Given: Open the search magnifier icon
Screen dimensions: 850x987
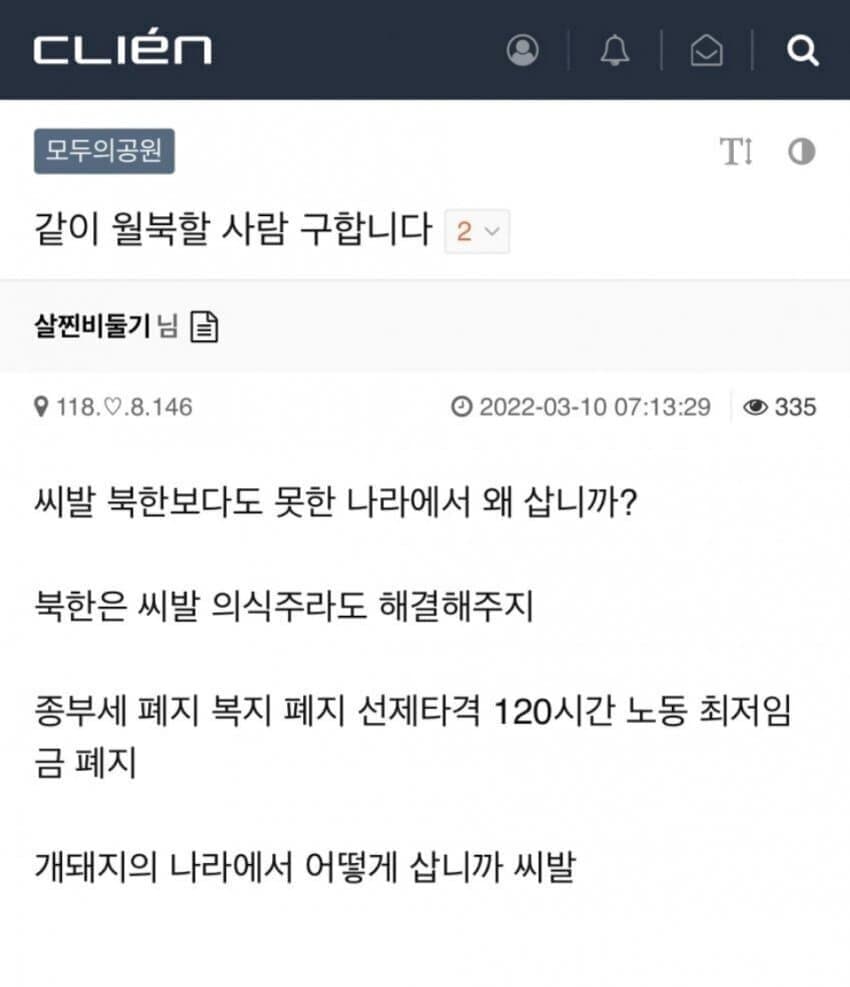Looking at the screenshot, I should (x=802, y=50).
